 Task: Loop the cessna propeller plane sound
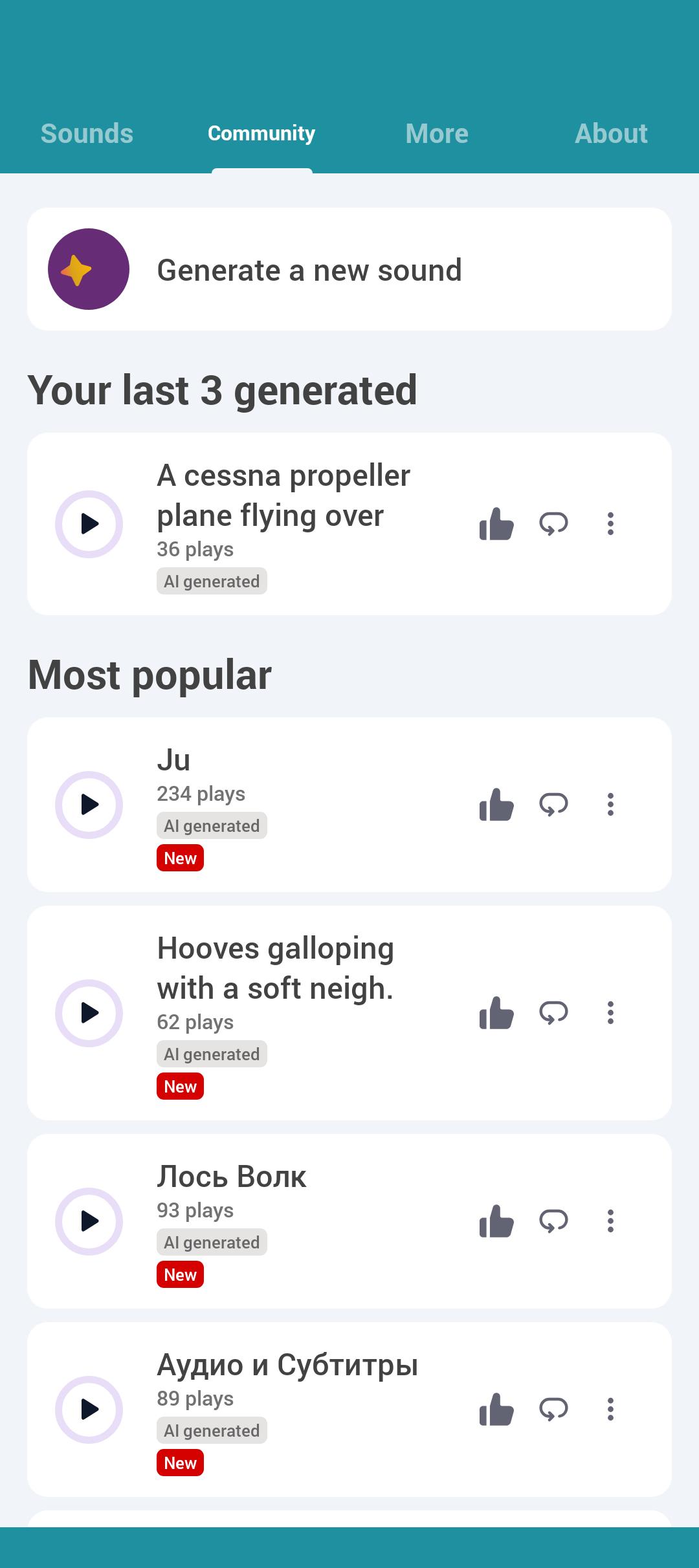pos(553,524)
